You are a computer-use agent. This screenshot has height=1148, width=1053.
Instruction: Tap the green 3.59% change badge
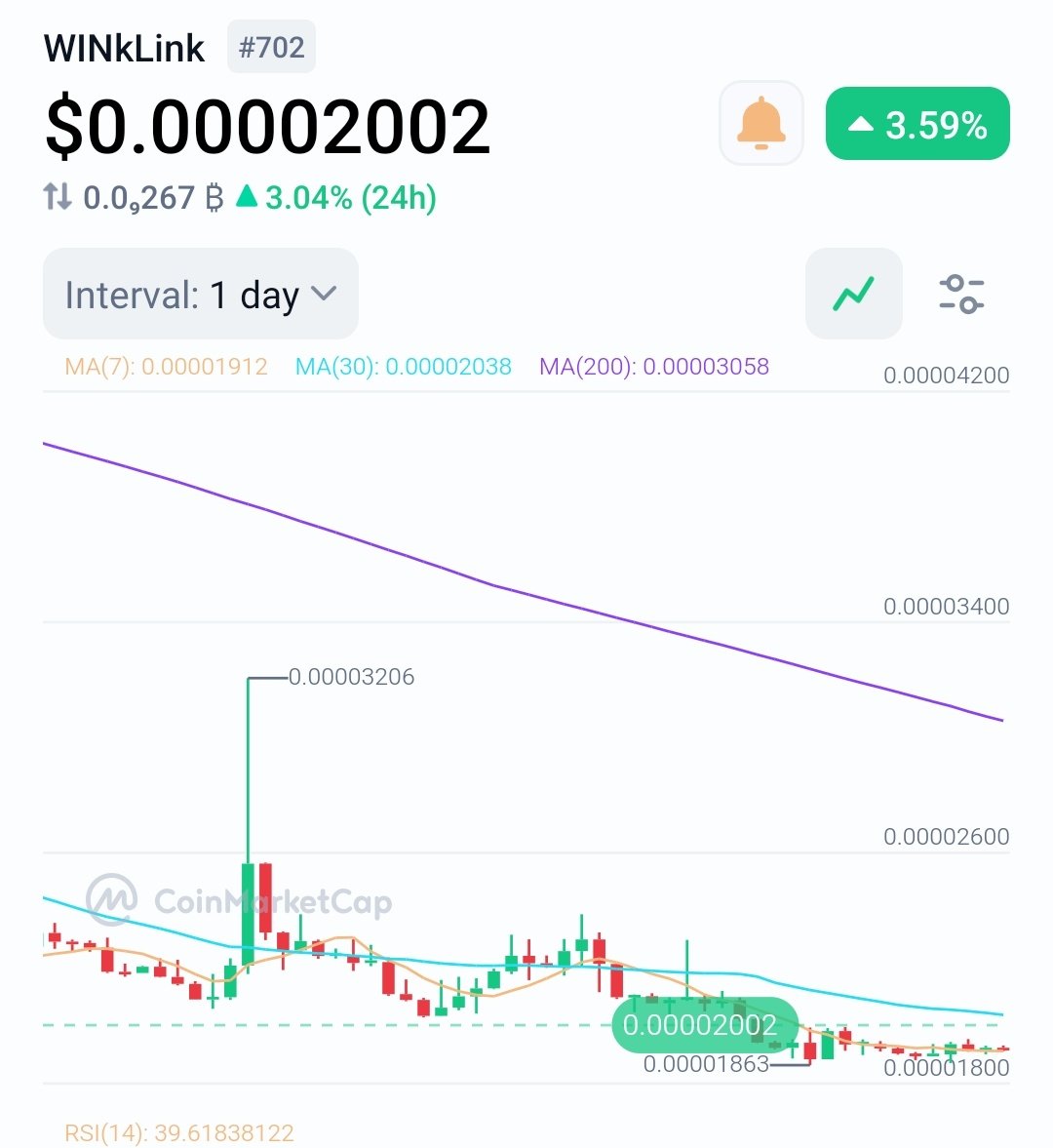[917, 124]
